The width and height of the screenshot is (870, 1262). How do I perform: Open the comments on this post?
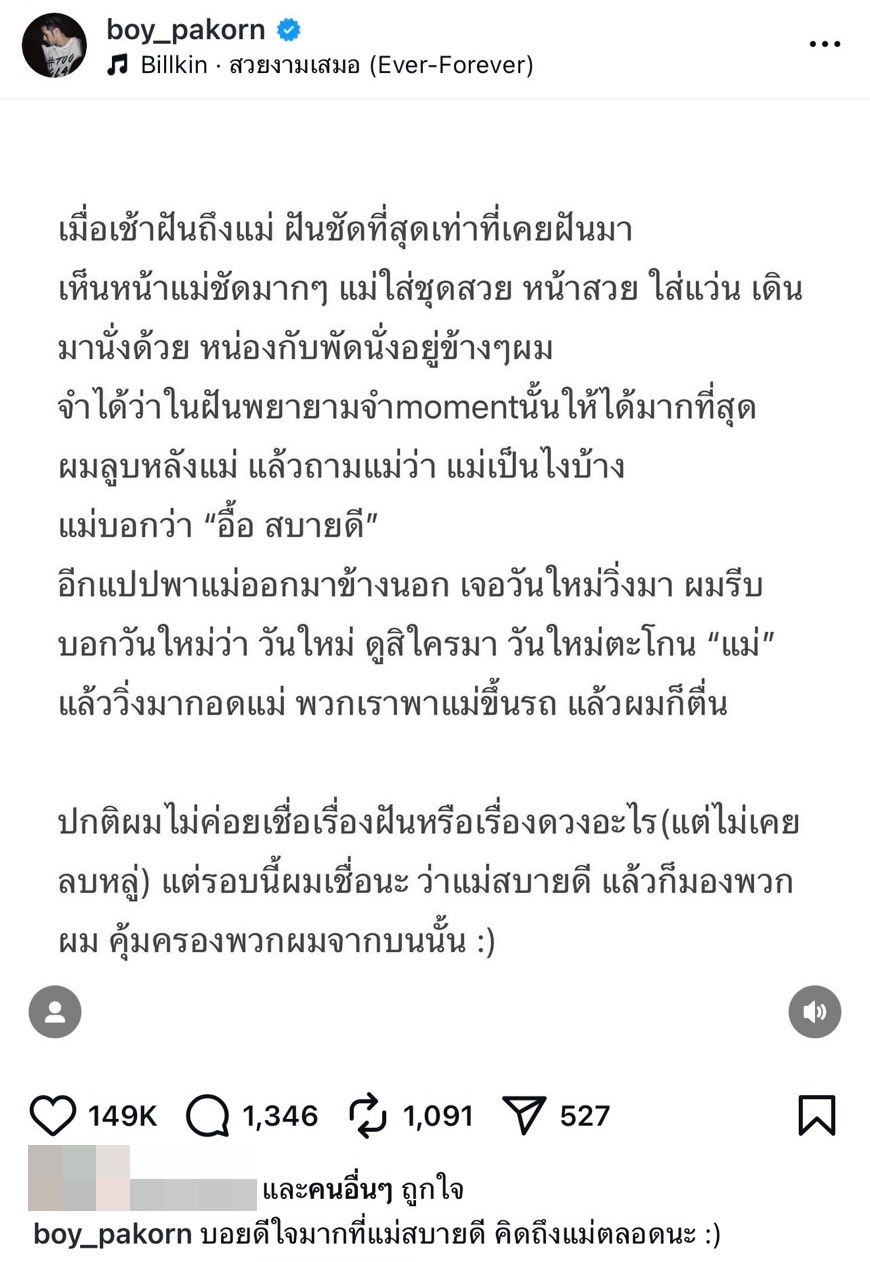[x=208, y=1116]
